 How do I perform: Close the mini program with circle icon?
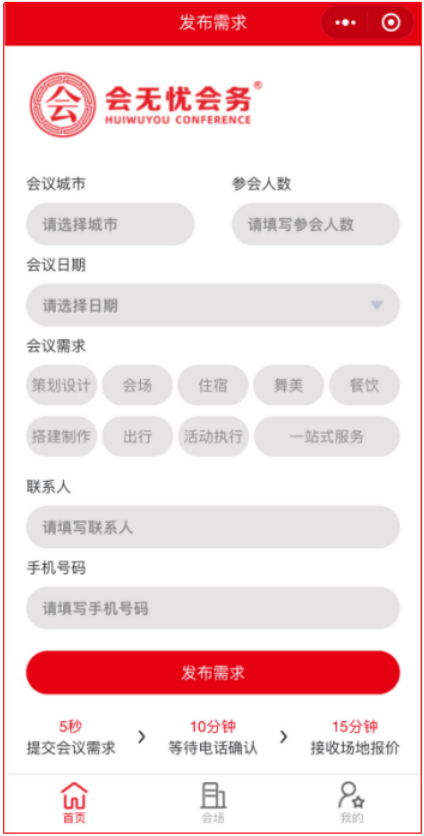pos(391,23)
